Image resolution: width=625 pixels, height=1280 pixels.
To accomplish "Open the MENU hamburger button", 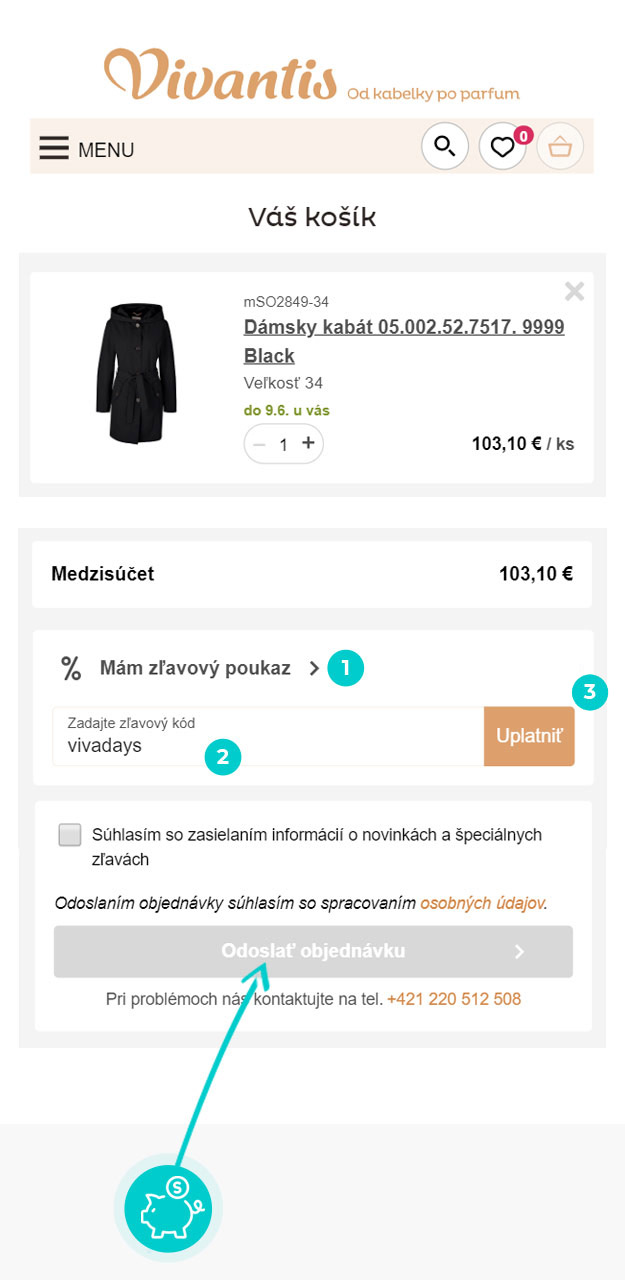I will click(87, 149).
